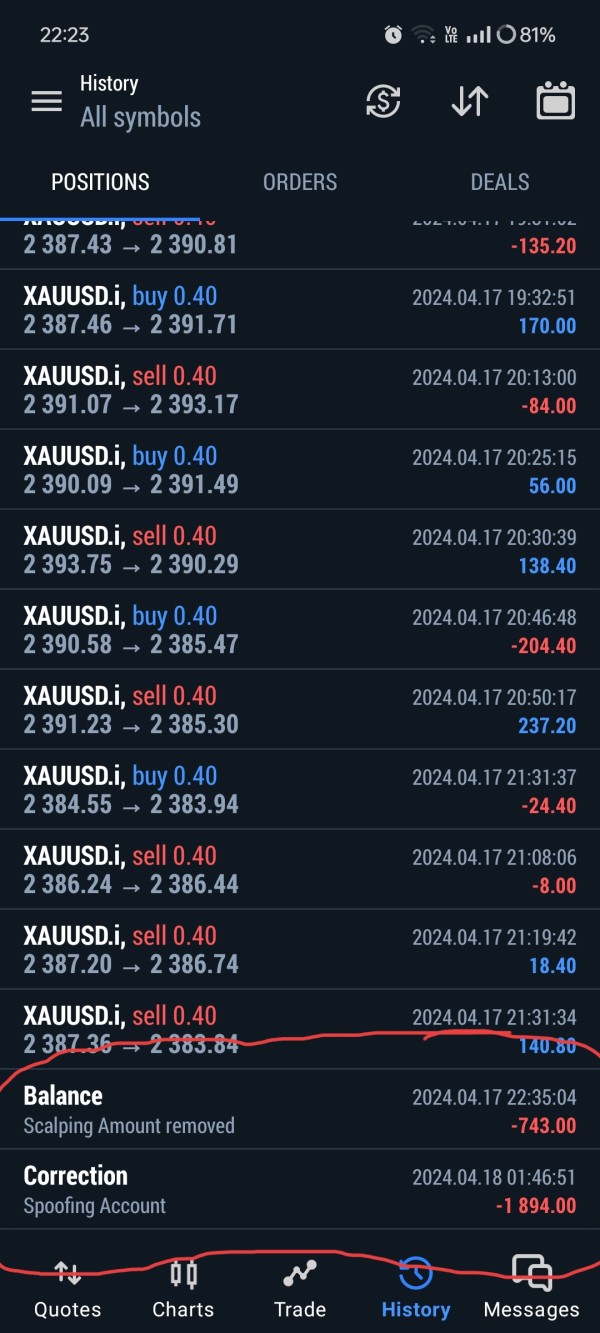
Task: Change sort order with the arrows icon
Action: click(469, 101)
